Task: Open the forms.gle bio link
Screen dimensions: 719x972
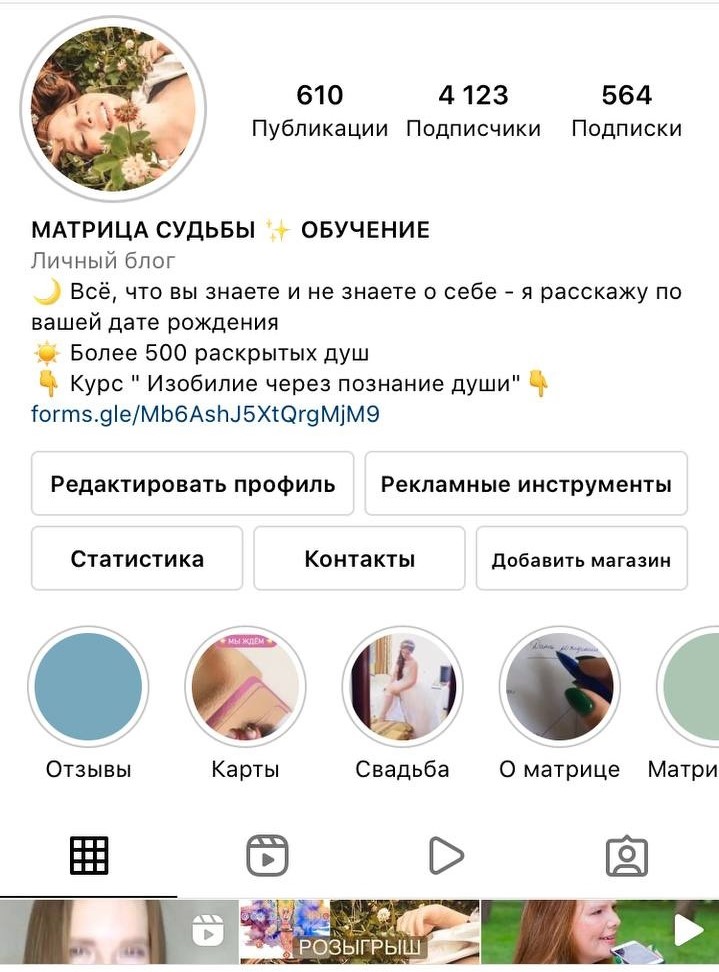Action: click(x=205, y=414)
